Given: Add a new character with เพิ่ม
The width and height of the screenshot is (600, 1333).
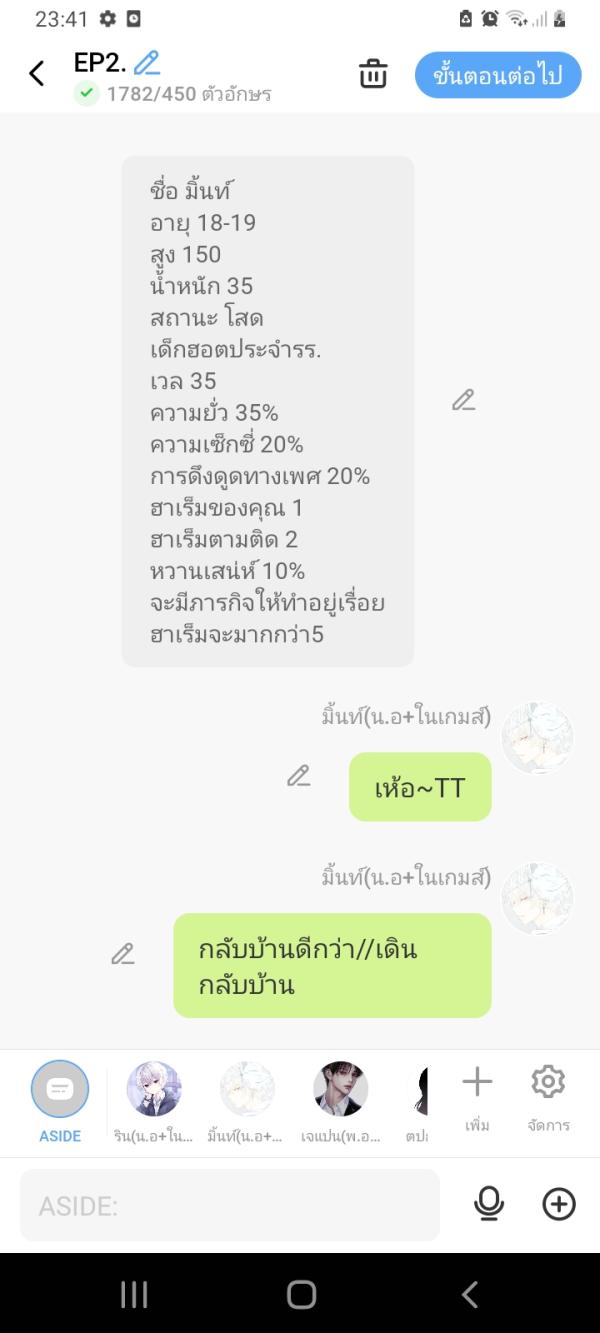Looking at the screenshot, I should tap(477, 1095).
